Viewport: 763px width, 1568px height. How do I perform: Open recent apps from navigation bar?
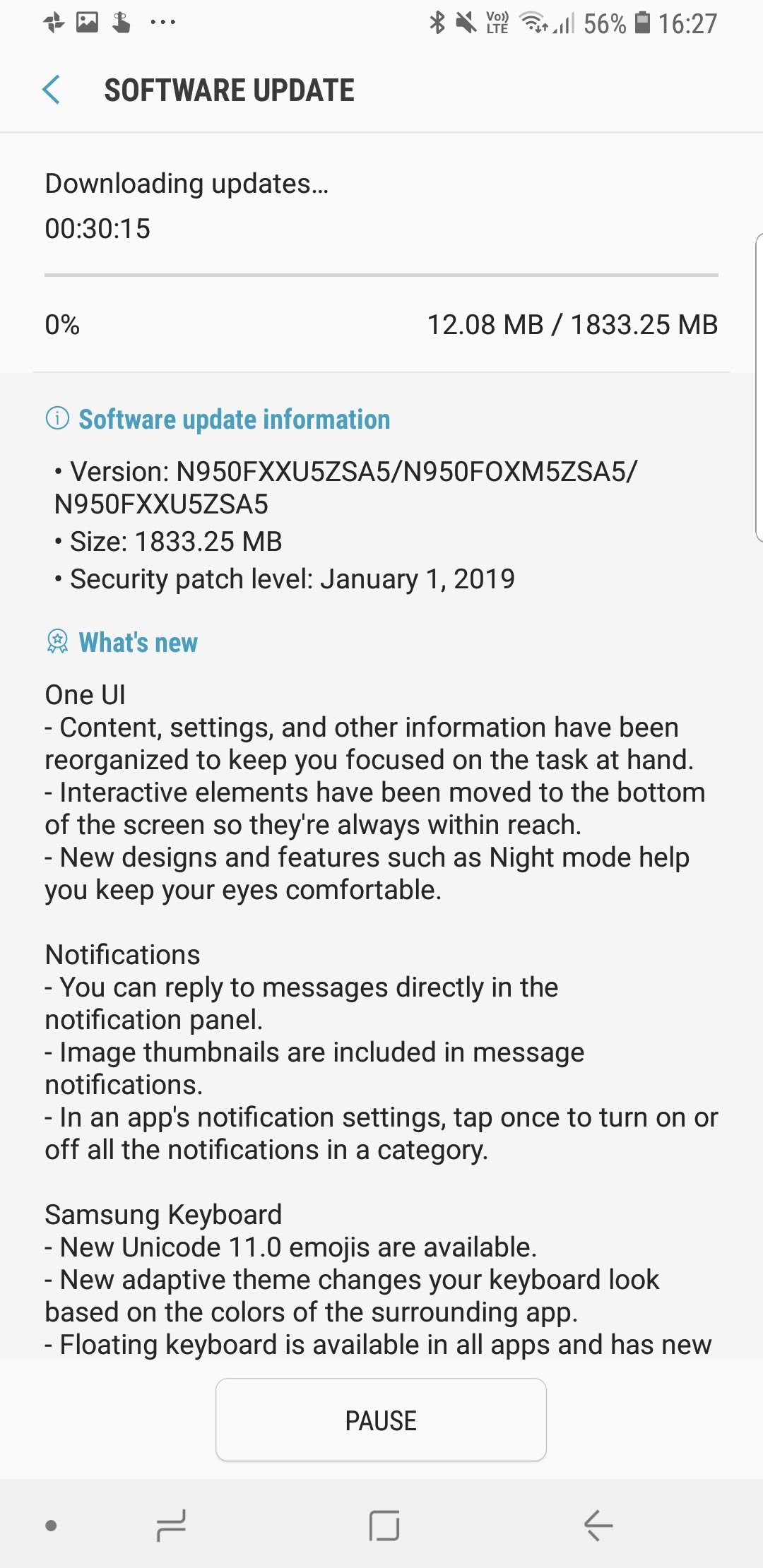pyautogui.click(x=171, y=1526)
